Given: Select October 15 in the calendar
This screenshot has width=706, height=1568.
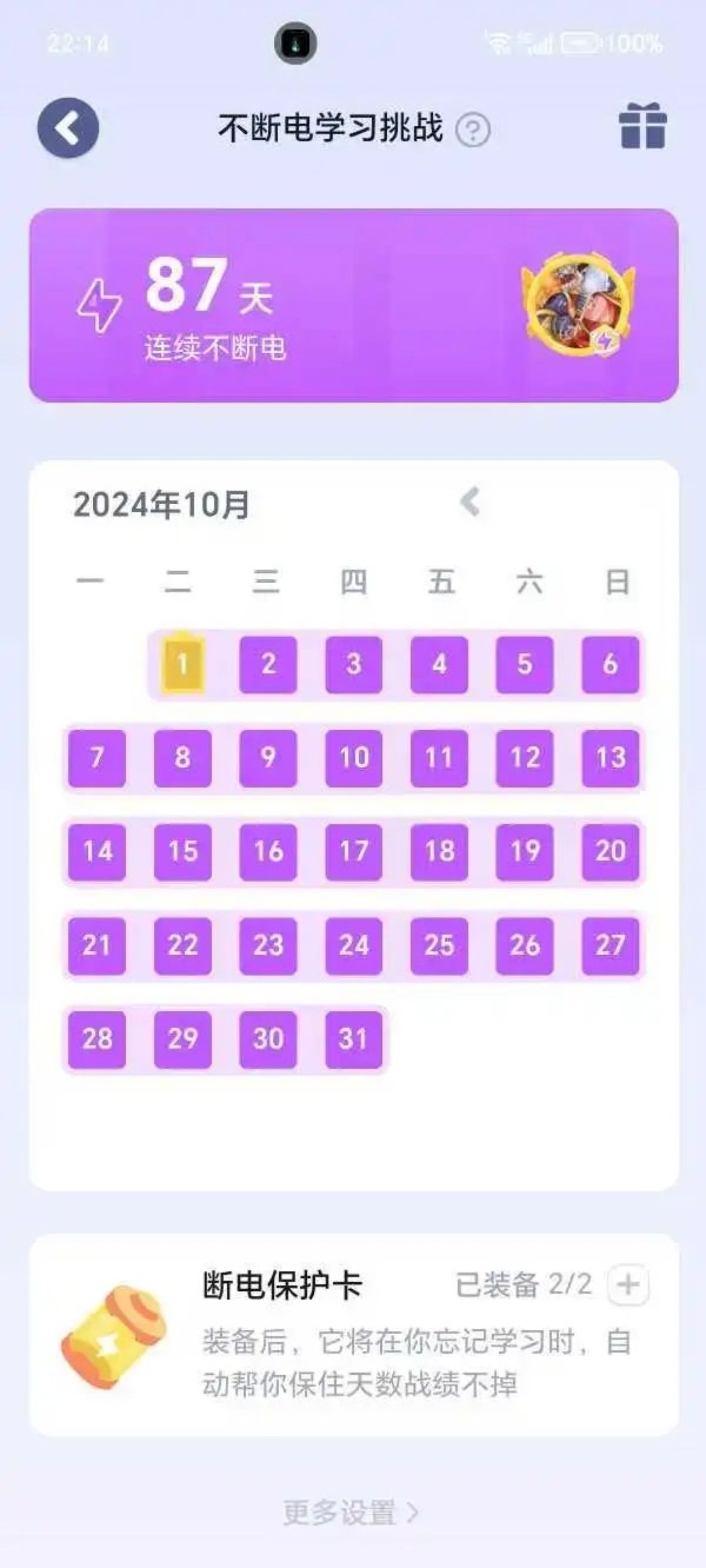Looking at the screenshot, I should [182, 851].
